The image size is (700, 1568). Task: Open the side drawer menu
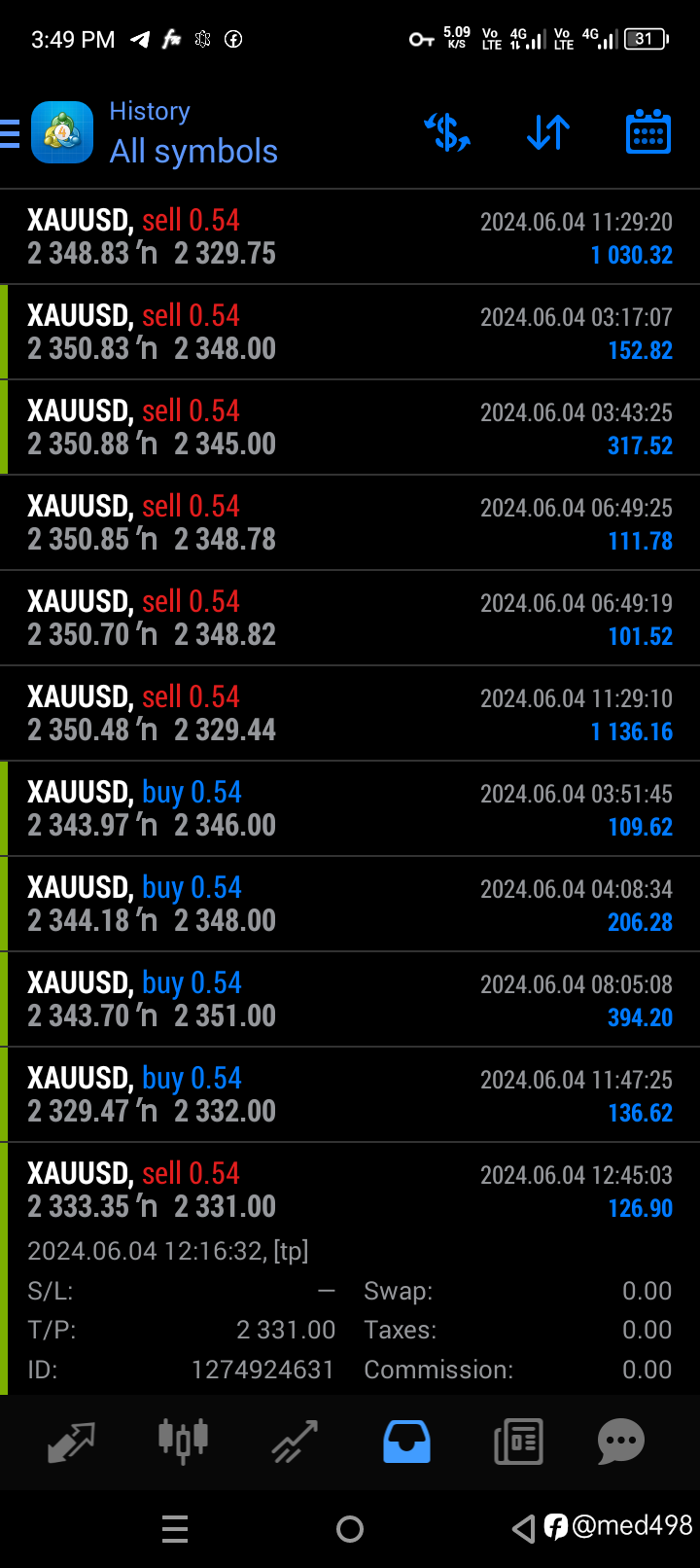pyautogui.click(x=10, y=132)
